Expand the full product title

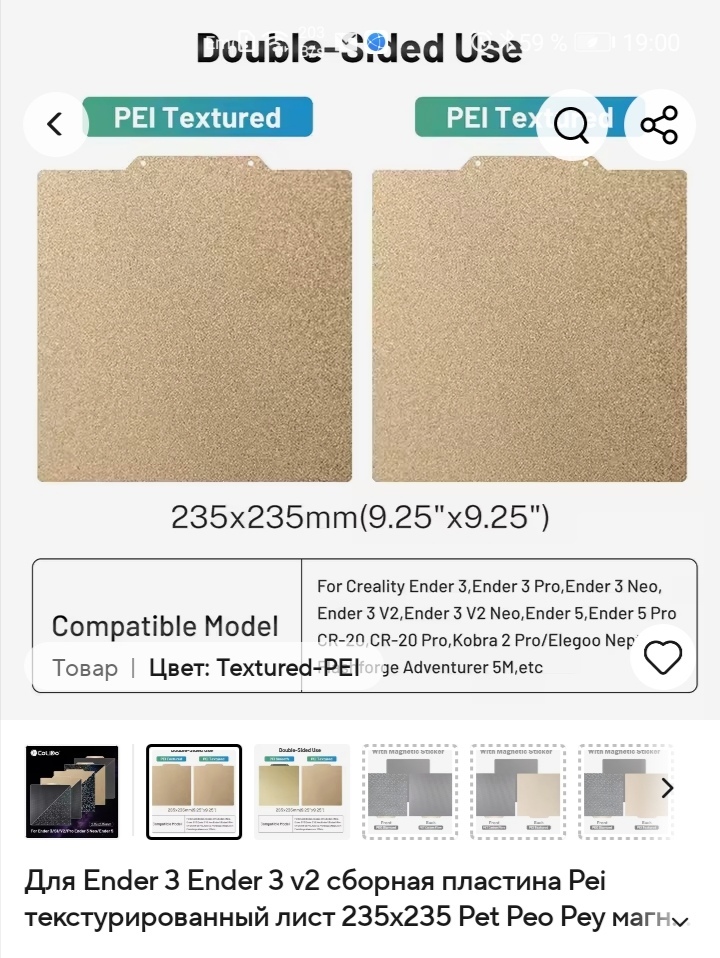click(x=681, y=921)
